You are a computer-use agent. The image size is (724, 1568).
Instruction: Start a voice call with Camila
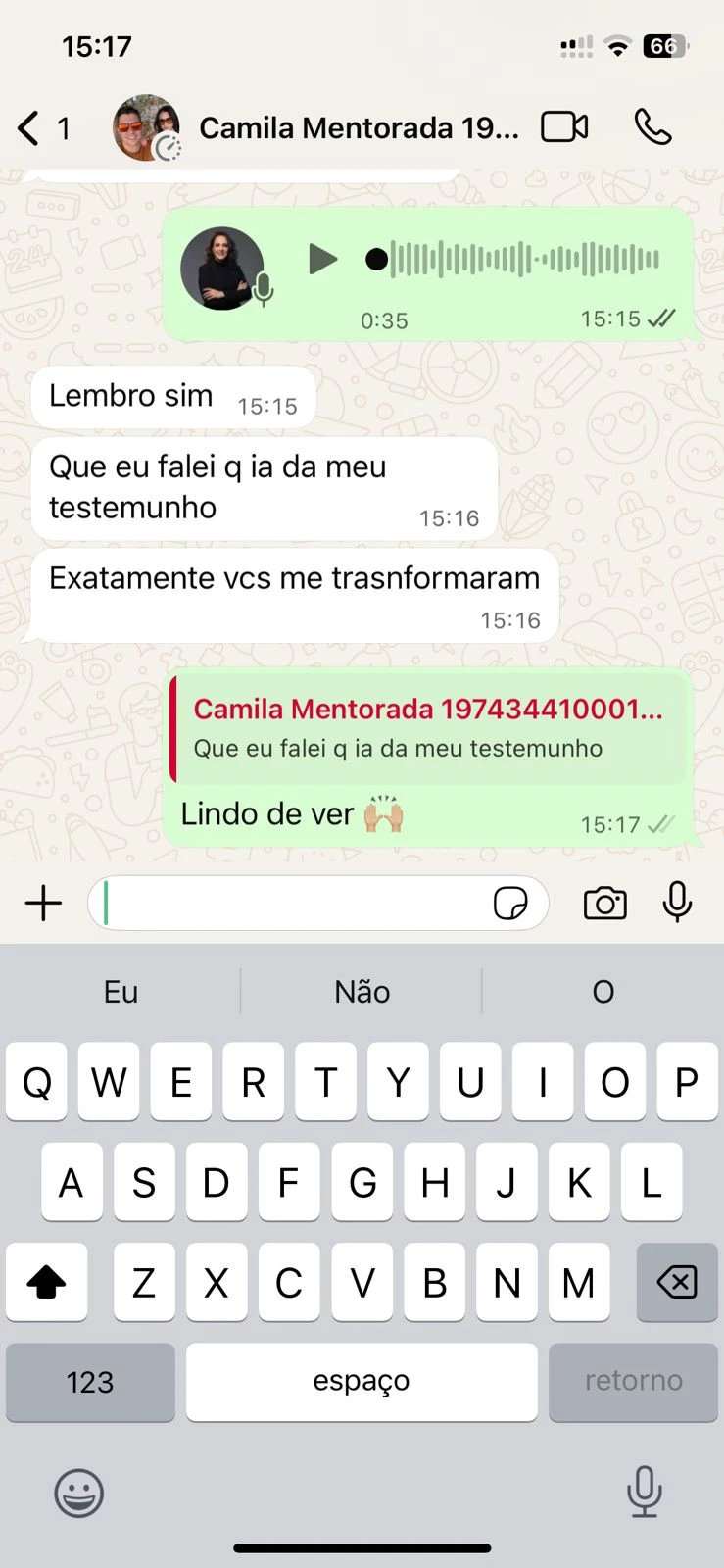pos(652,127)
